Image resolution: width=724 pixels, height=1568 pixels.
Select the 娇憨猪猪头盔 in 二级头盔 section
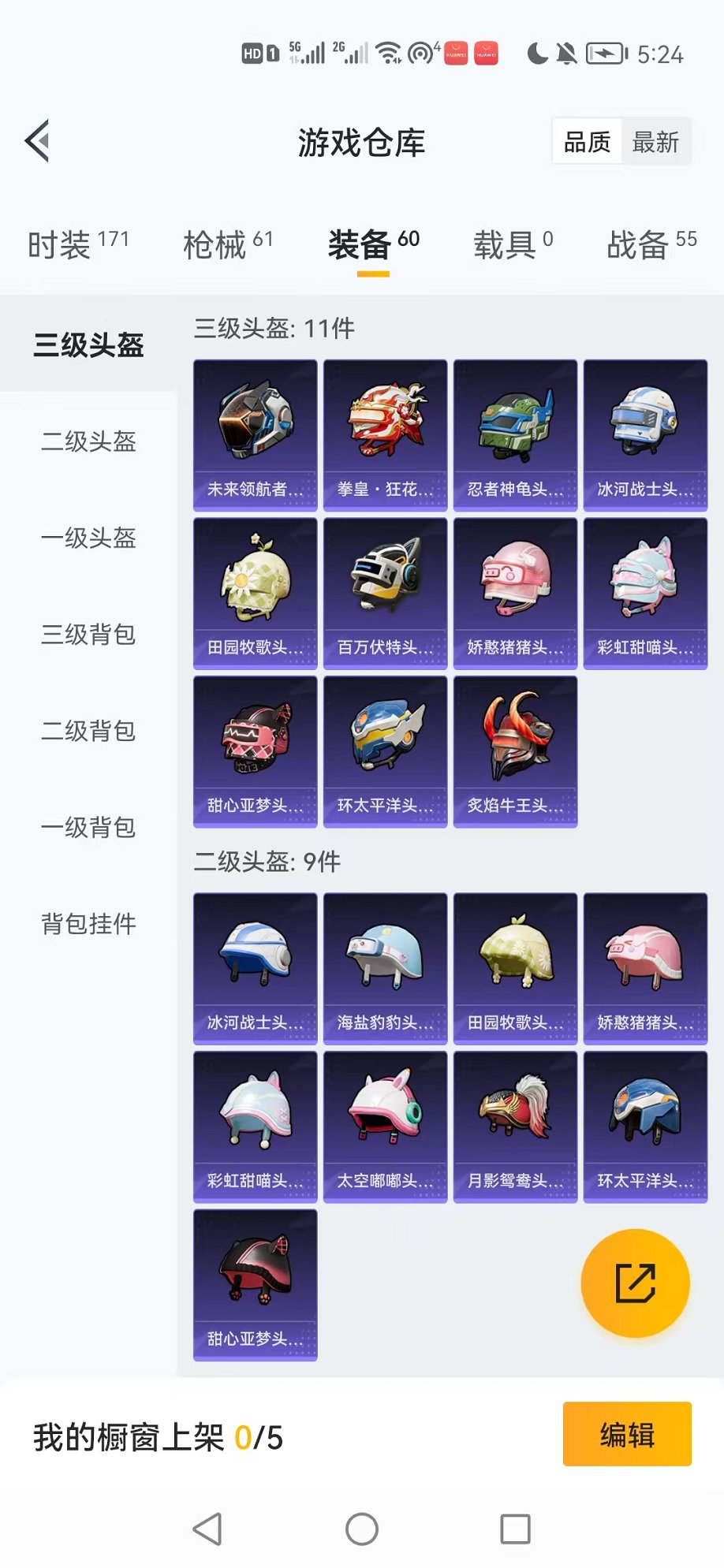pos(645,958)
